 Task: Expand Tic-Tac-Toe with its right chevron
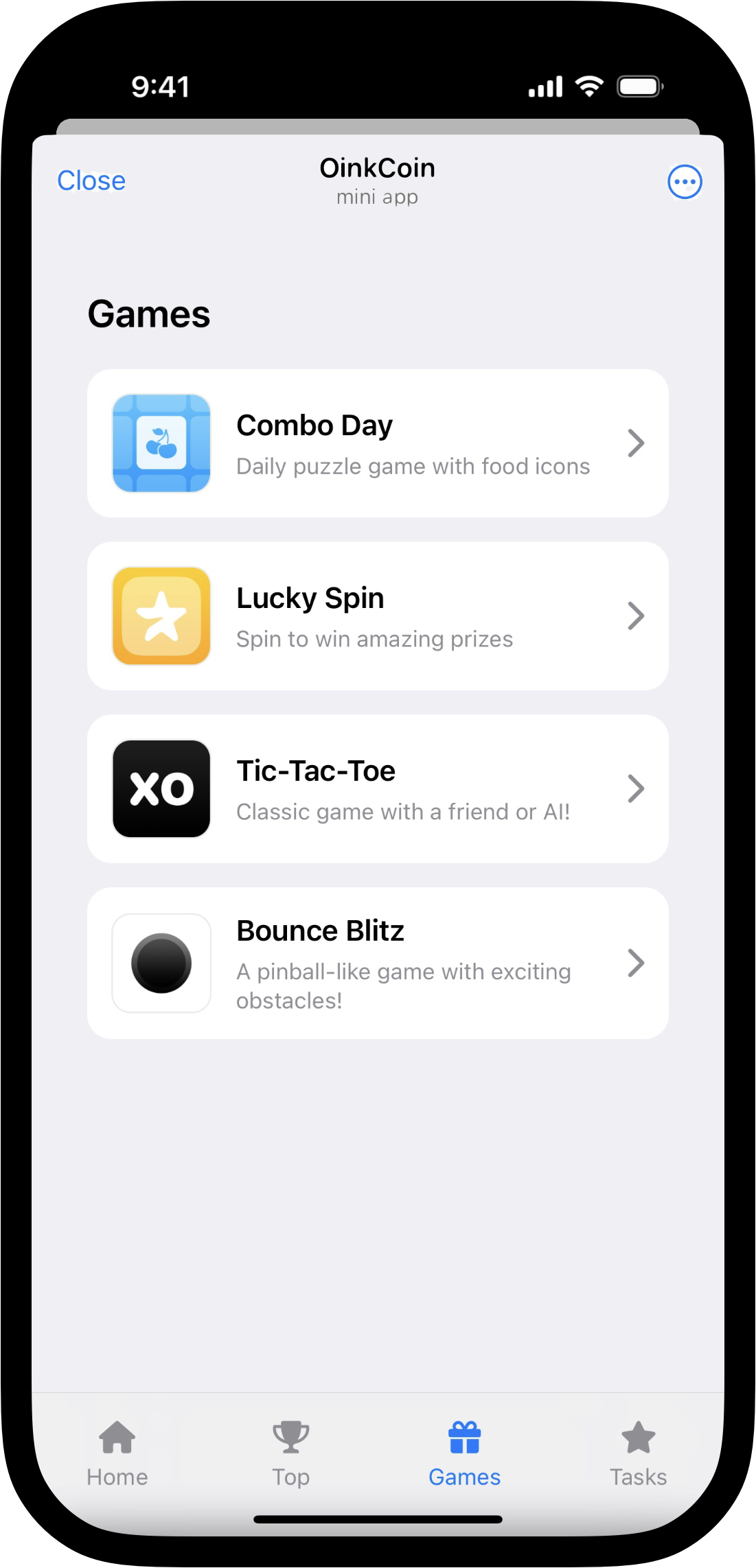point(636,788)
